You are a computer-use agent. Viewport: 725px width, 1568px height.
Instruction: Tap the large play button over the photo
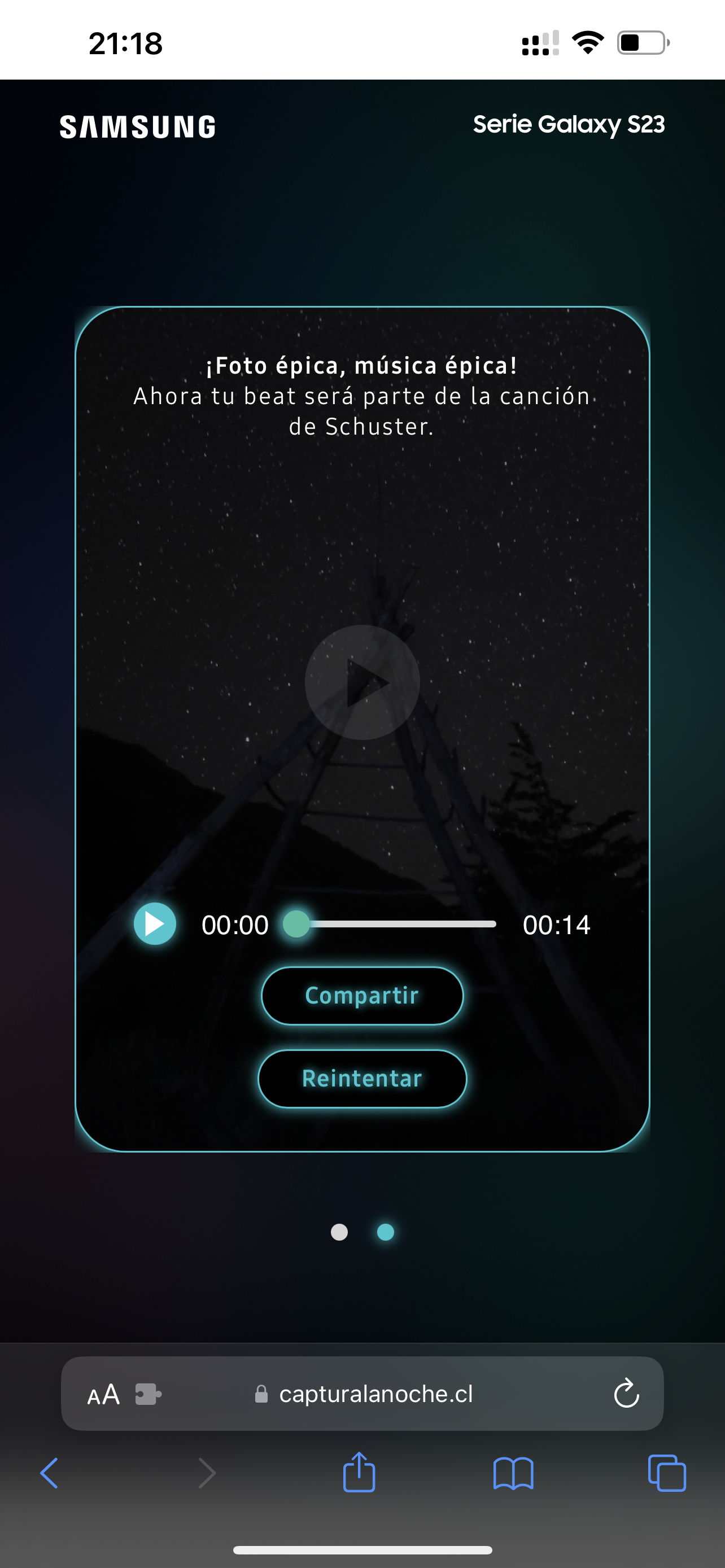coord(362,682)
